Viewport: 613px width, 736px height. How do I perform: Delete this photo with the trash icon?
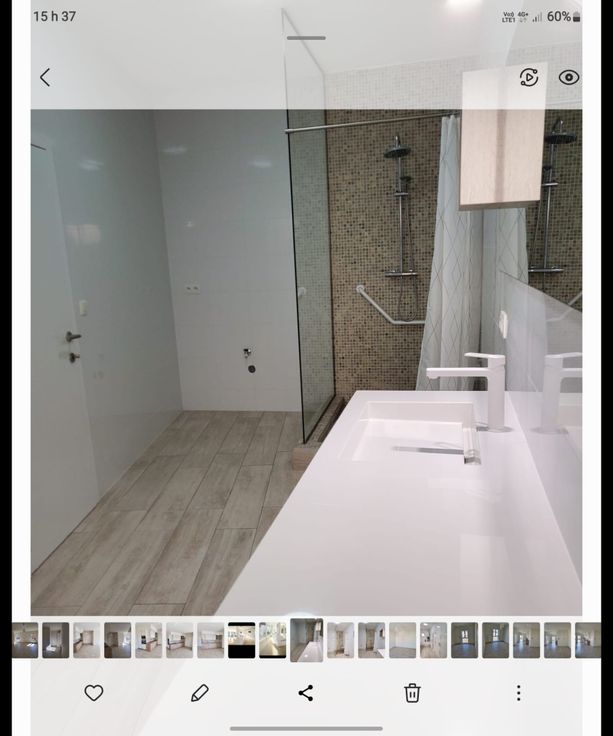pyautogui.click(x=412, y=692)
